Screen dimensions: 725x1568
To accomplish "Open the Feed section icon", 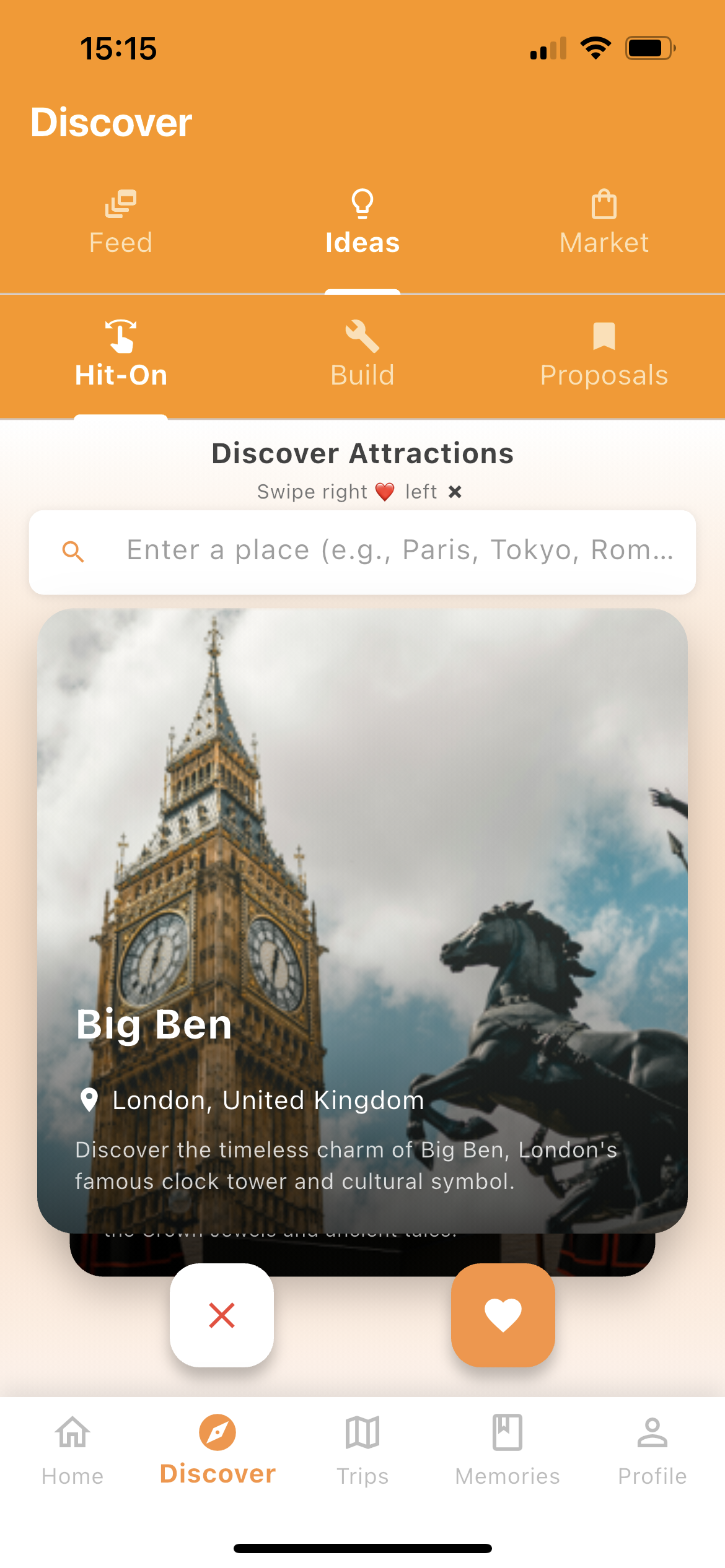I will point(120,204).
